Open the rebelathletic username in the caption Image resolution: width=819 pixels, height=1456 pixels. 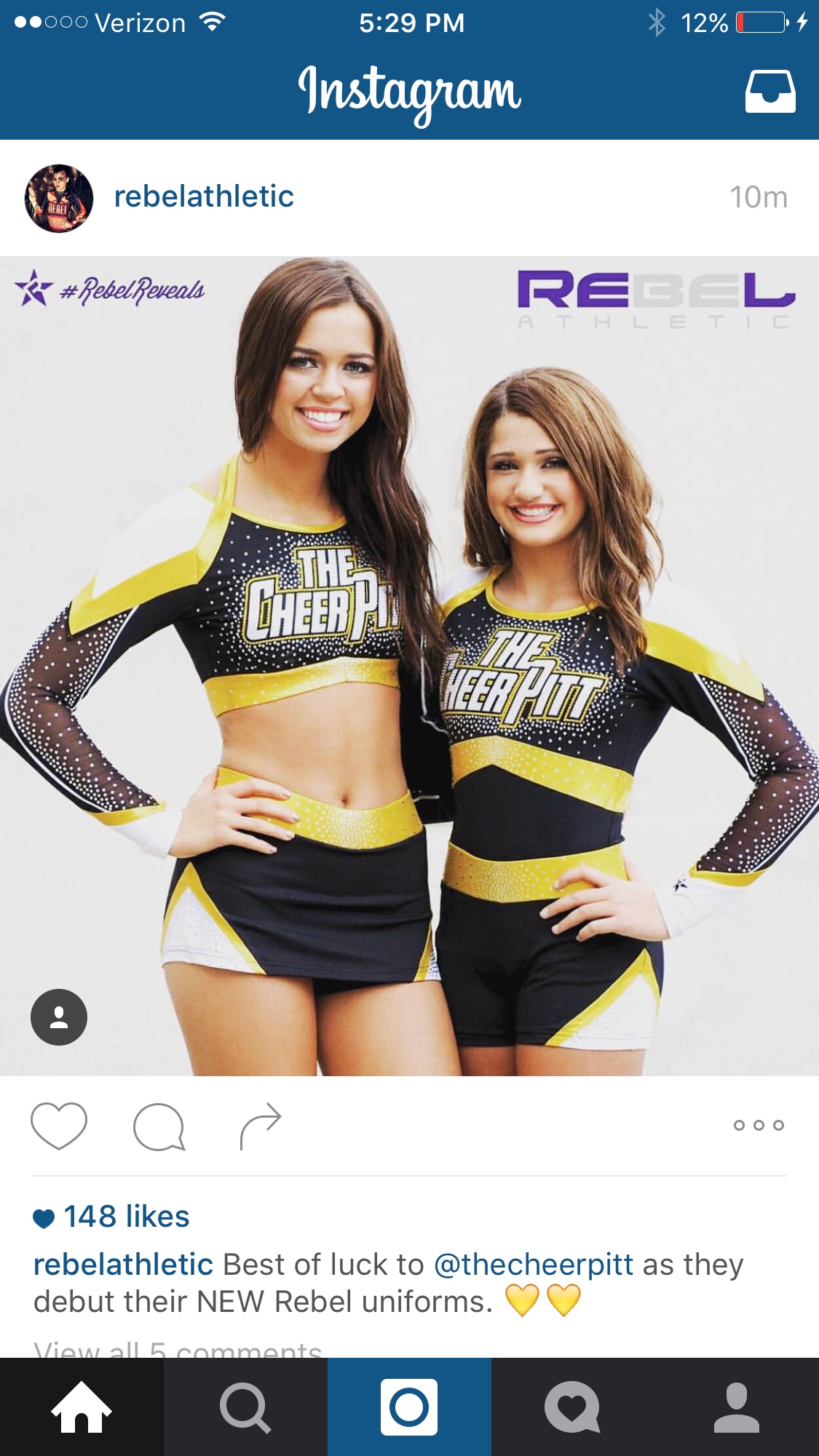[x=123, y=1265]
